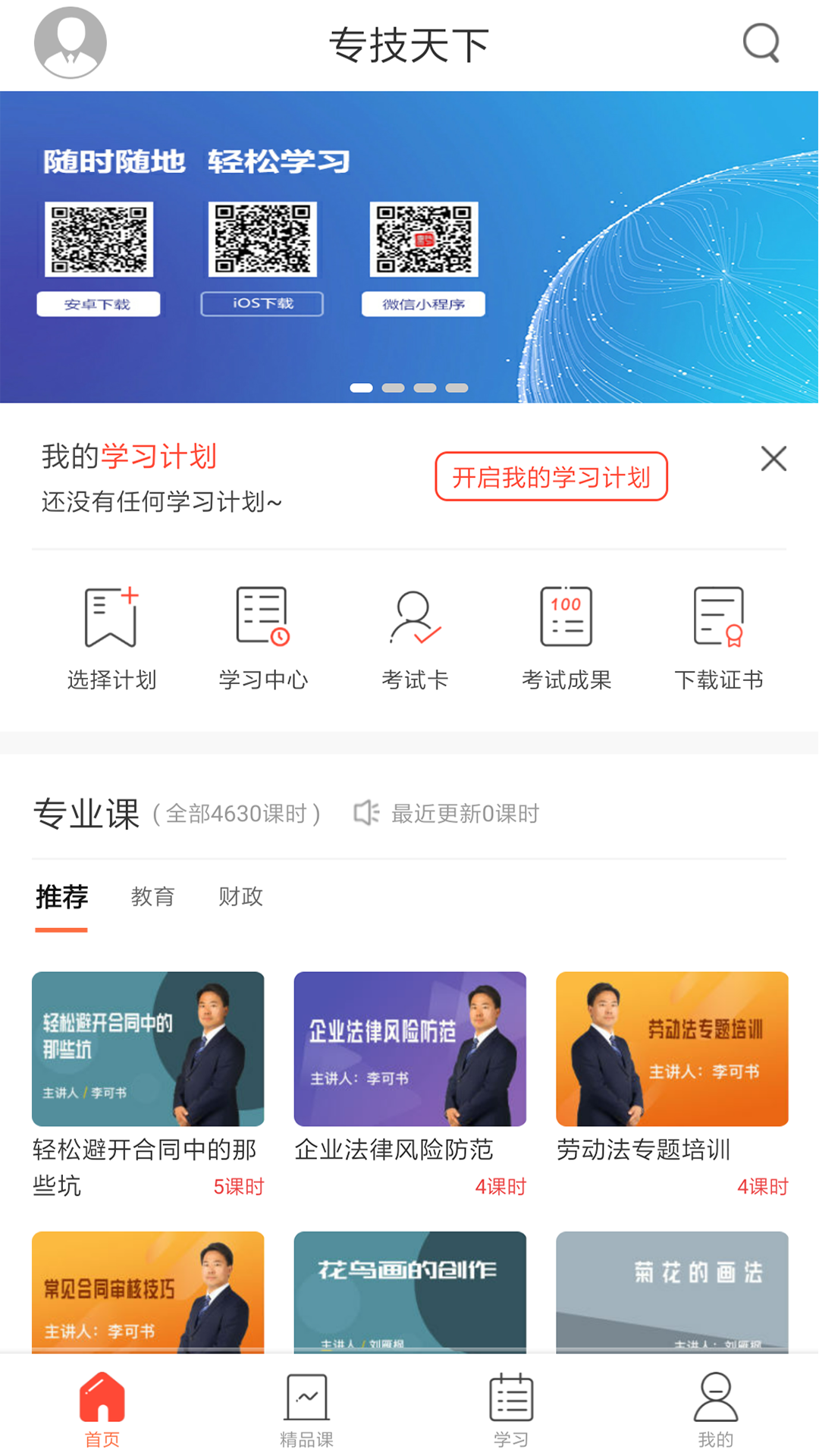Viewport: 819px width, 1456px height.
Task: Switch to the 财政 category tab
Action: coord(240,897)
